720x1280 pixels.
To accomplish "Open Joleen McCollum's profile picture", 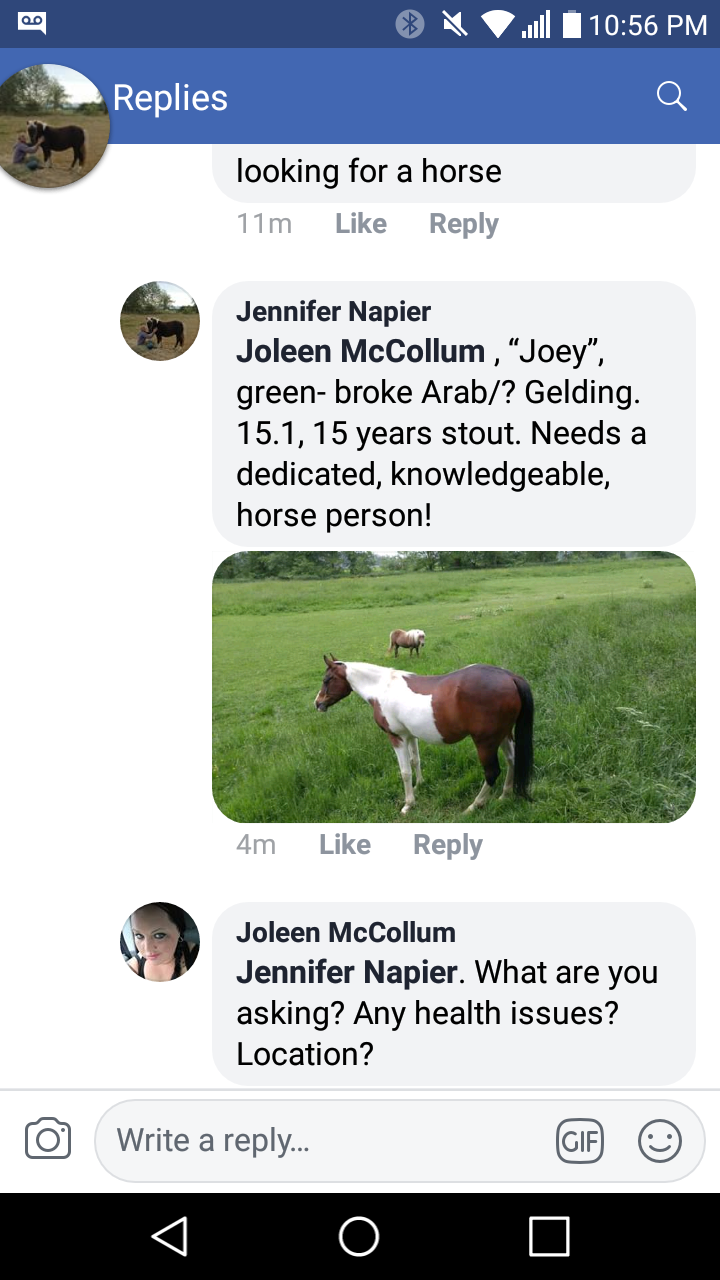I will pos(160,942).
